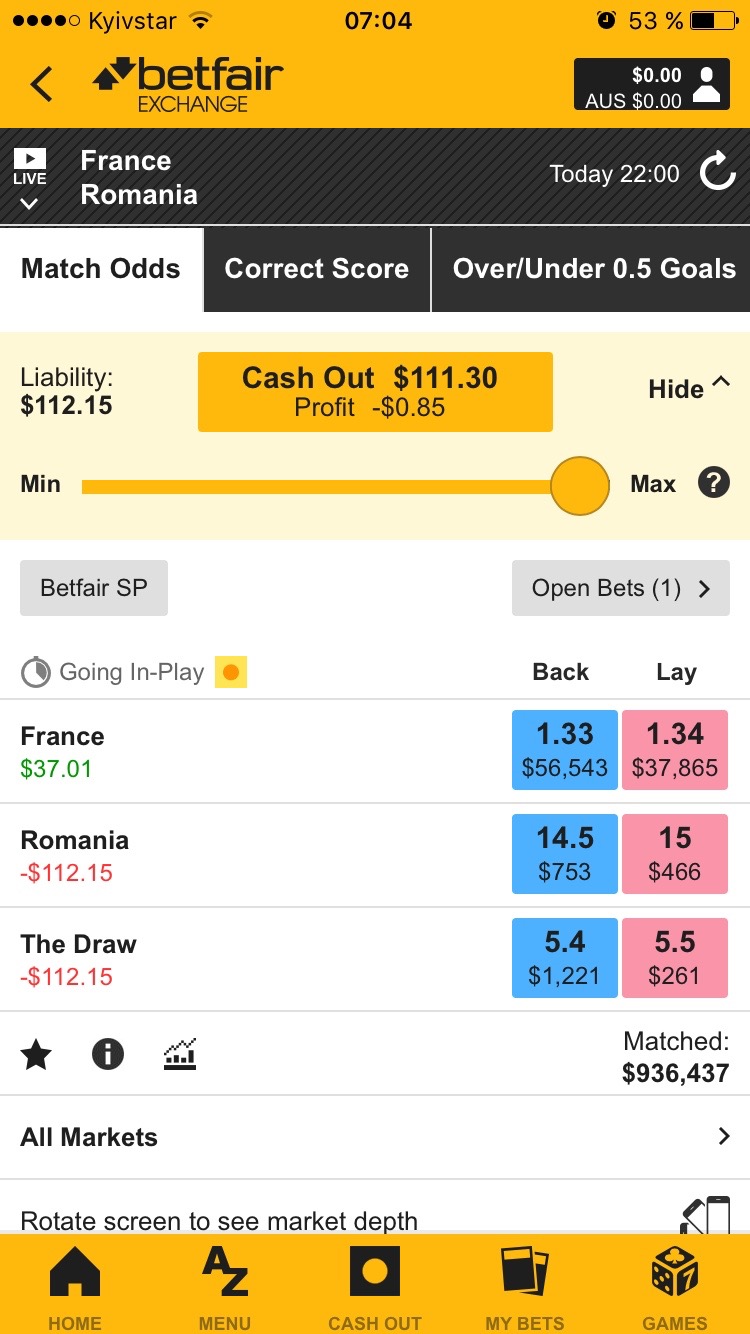750x1334 pixels.
Task: Cash out for $111.30
Action: [x=375, y=392]
